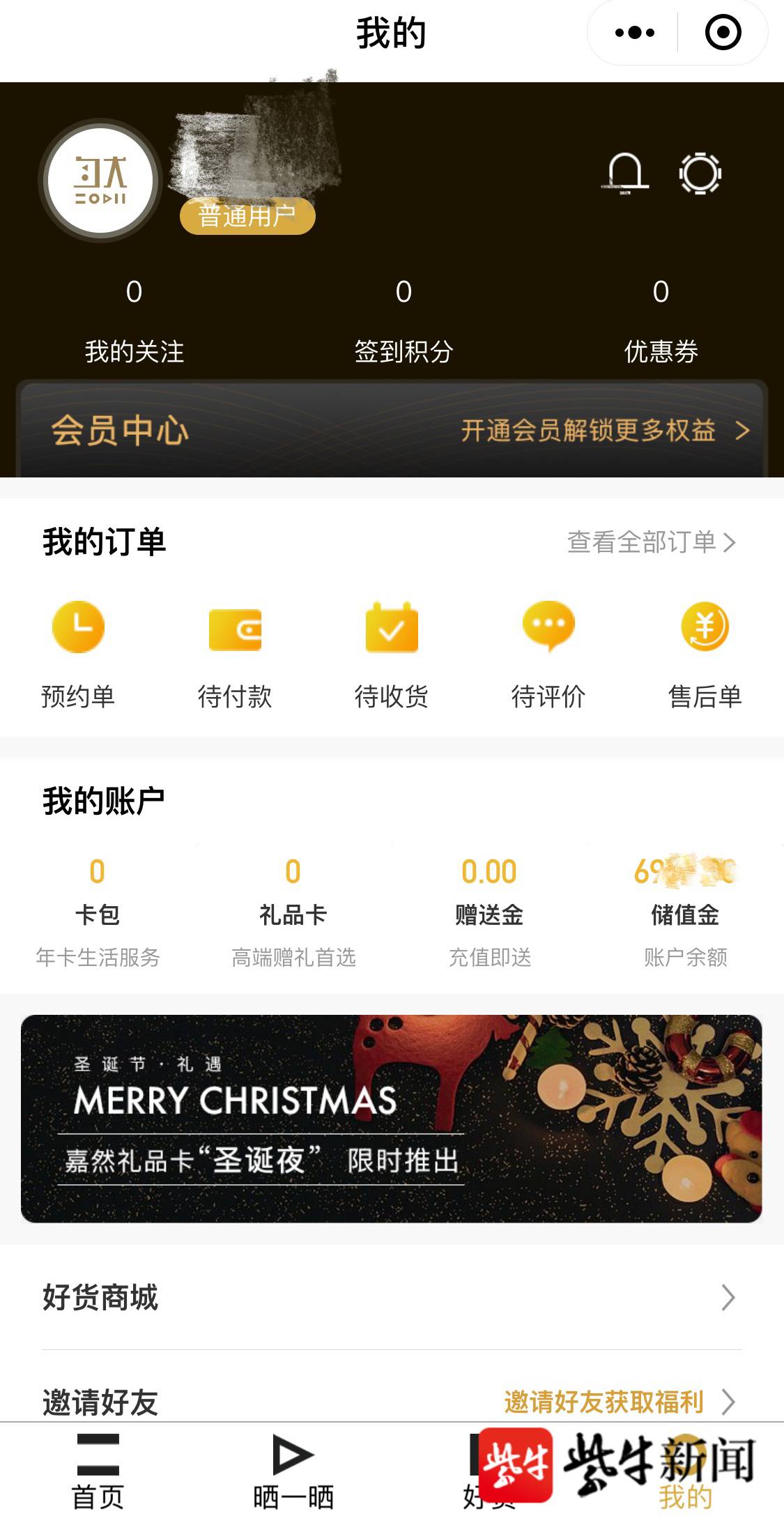Open 待评价 orders
This screenshot has width=784, height=1532.
pyautogui.click(x=548, y=653)
